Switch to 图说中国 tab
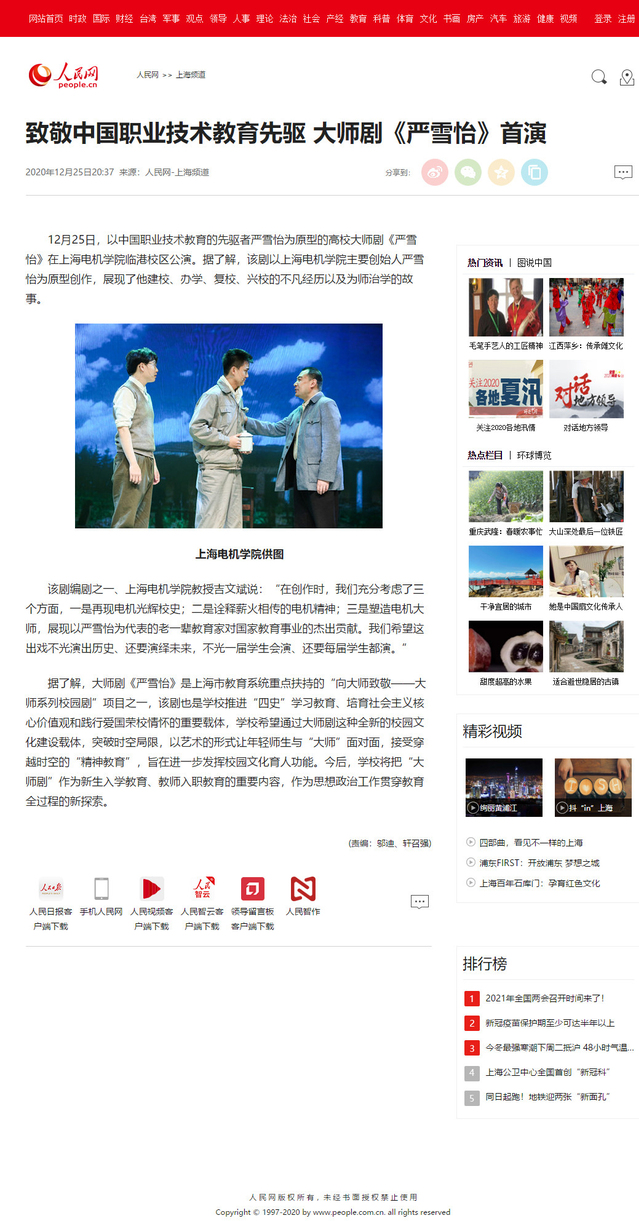Image resolution: width=639 pixels, height=1221 pixels. 534,262
